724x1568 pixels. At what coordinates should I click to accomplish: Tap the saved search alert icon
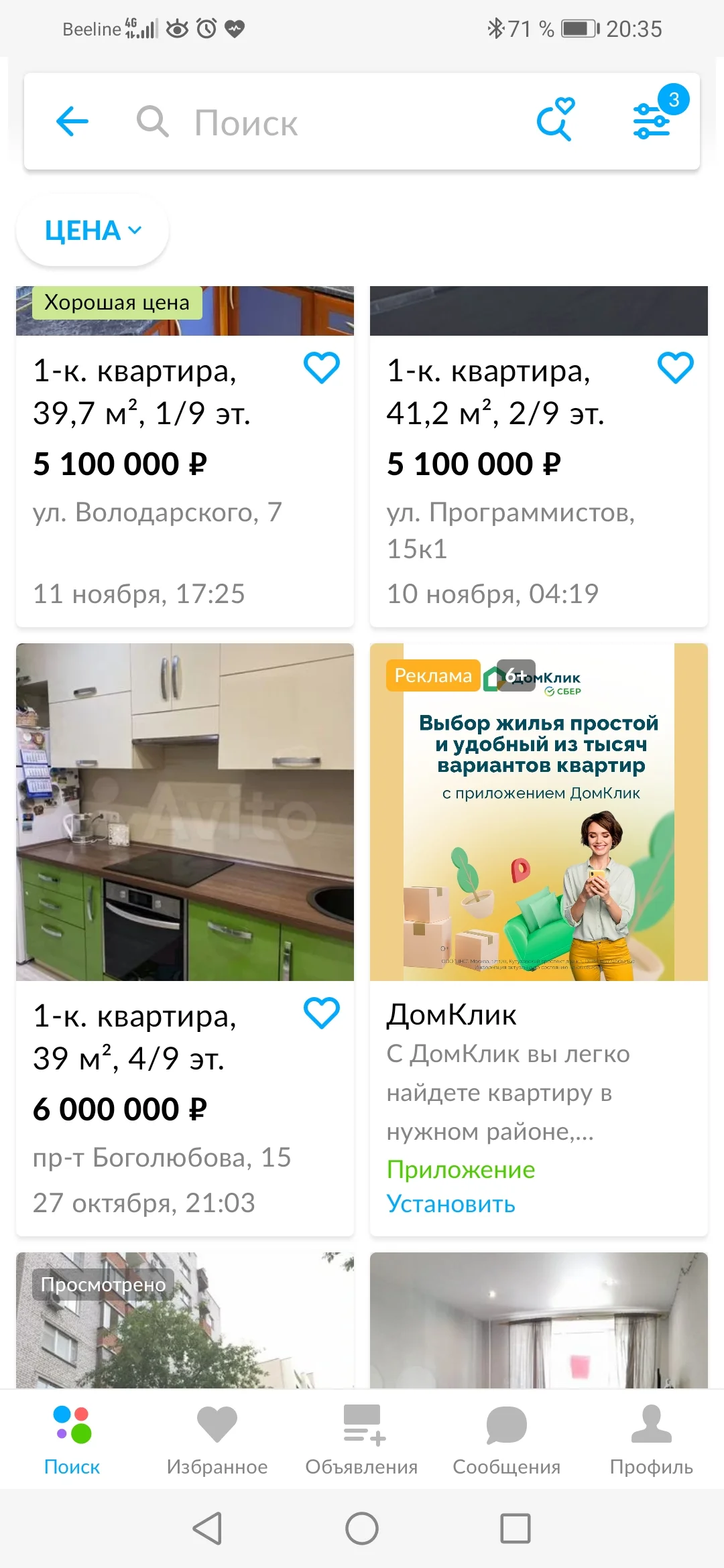[x=555, y=123]
